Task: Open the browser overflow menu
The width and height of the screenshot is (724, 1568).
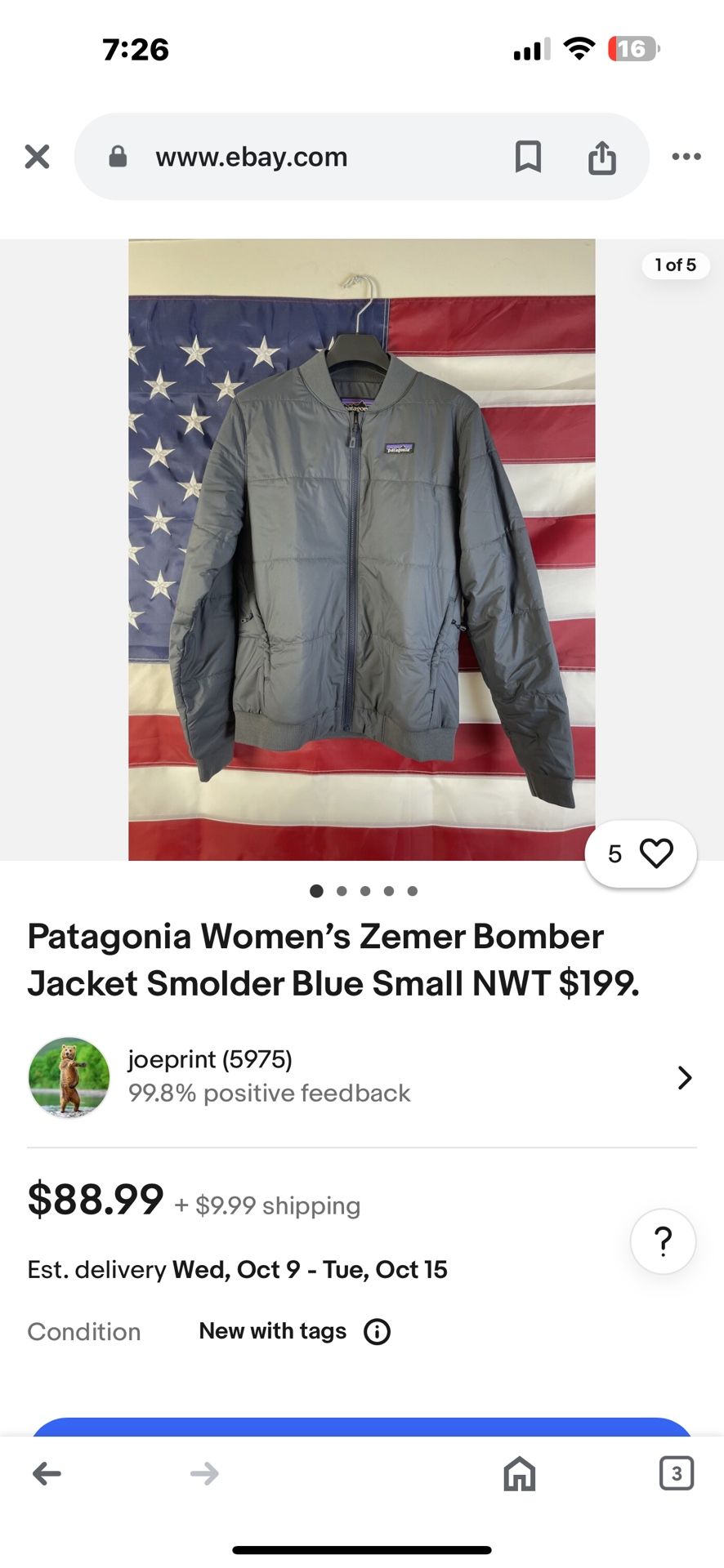Action: click(686, 157)
